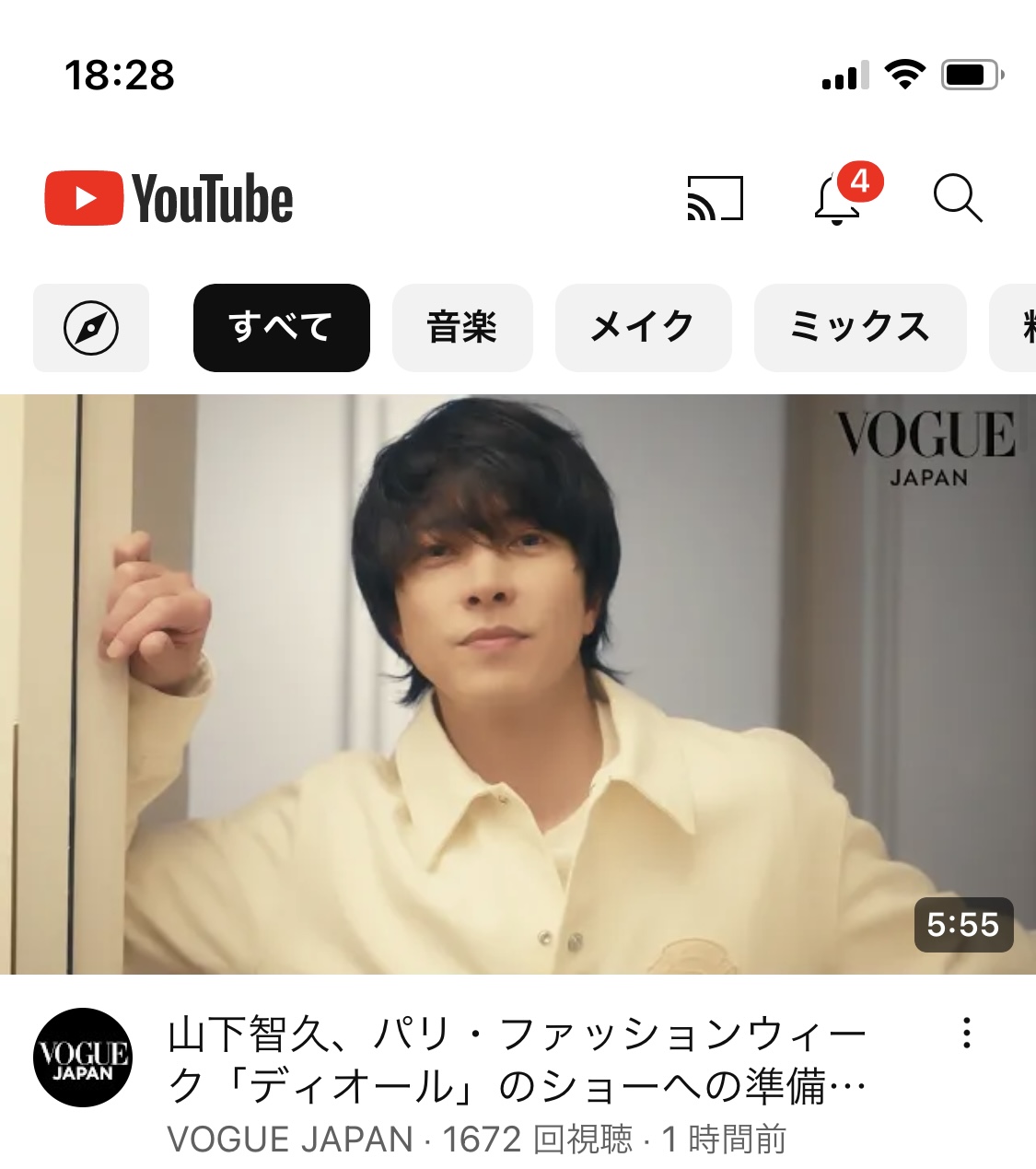The width and height of the screenshot is (1036, 1169).
Task: Open overflow menu for 山下智久 video
Action: point(966,1033)
